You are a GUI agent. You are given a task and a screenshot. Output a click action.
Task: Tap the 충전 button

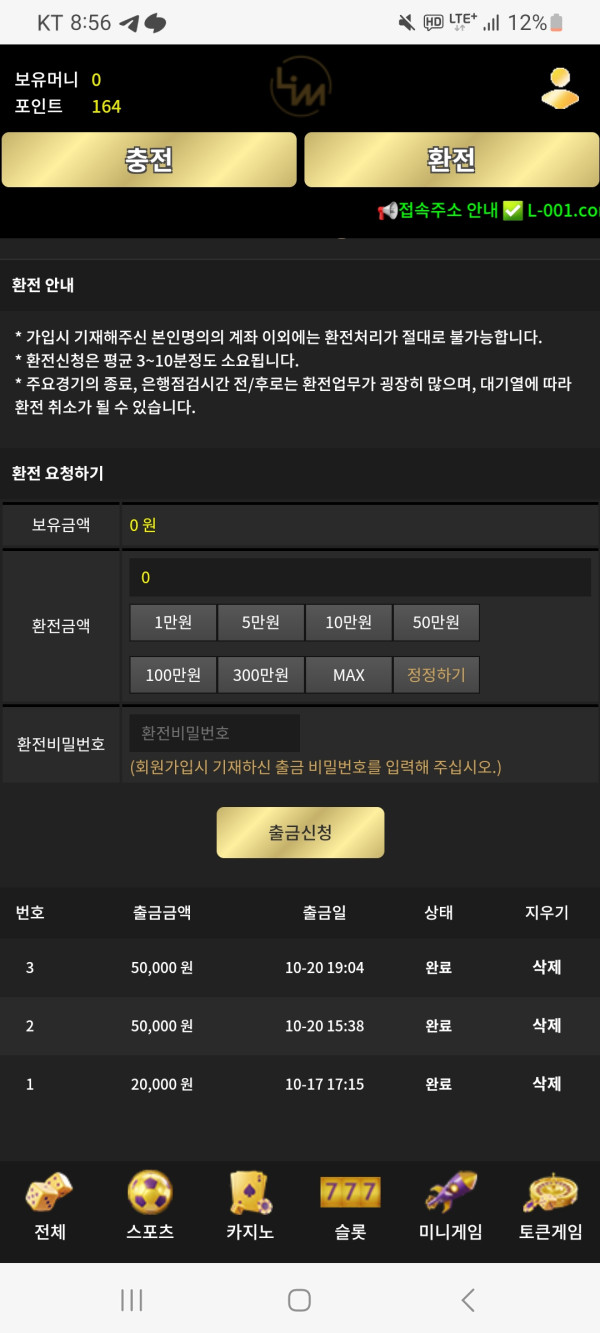(149, 160)
